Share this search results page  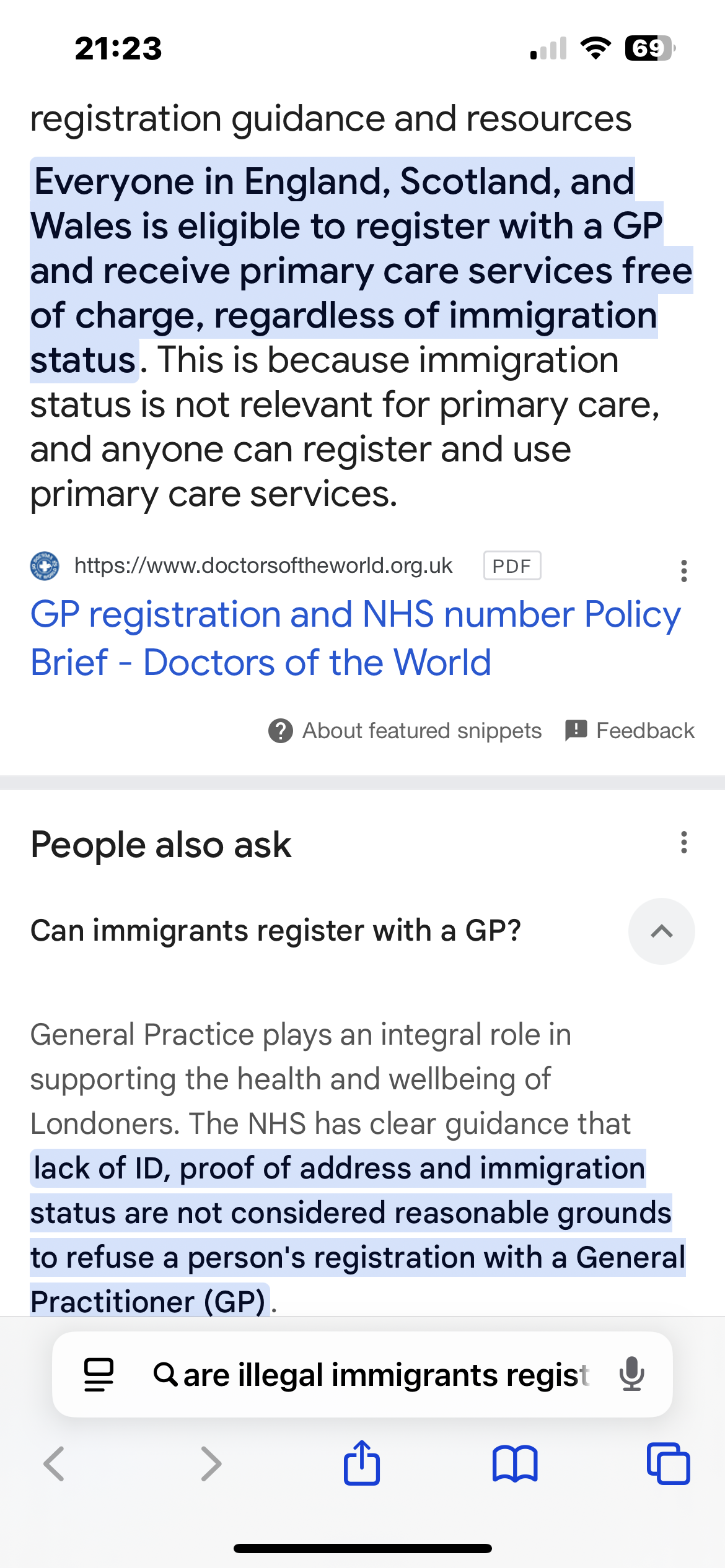tap(362, 1461)
